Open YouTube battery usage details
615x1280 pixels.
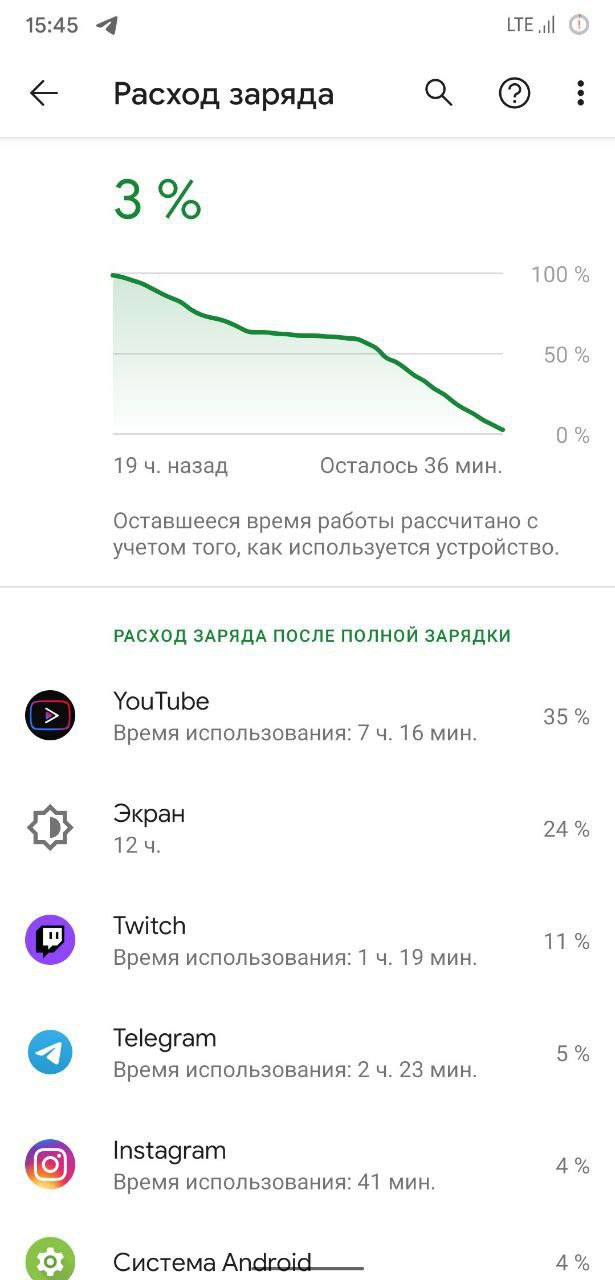coord(307,716)
